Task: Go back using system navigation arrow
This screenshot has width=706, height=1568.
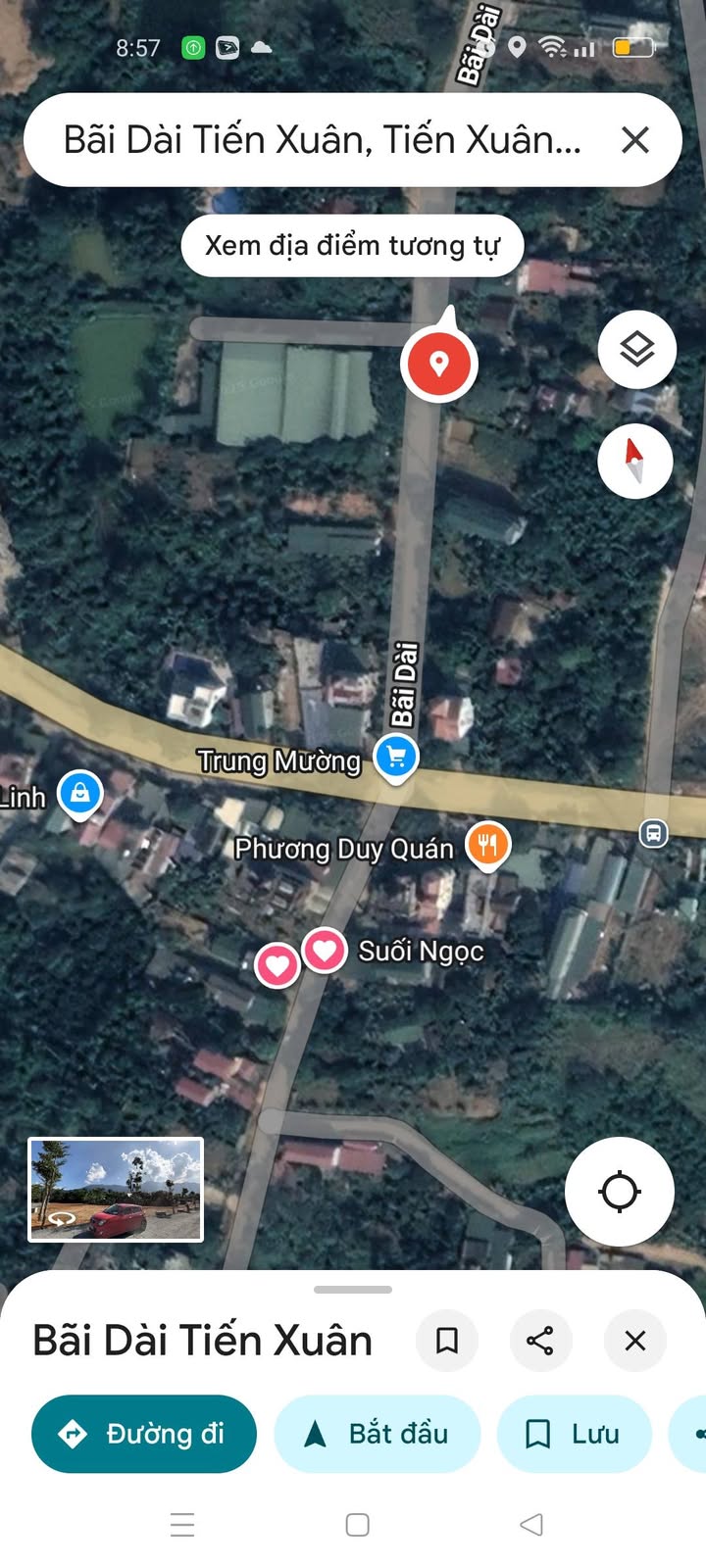Action: tap(531, 1524)
